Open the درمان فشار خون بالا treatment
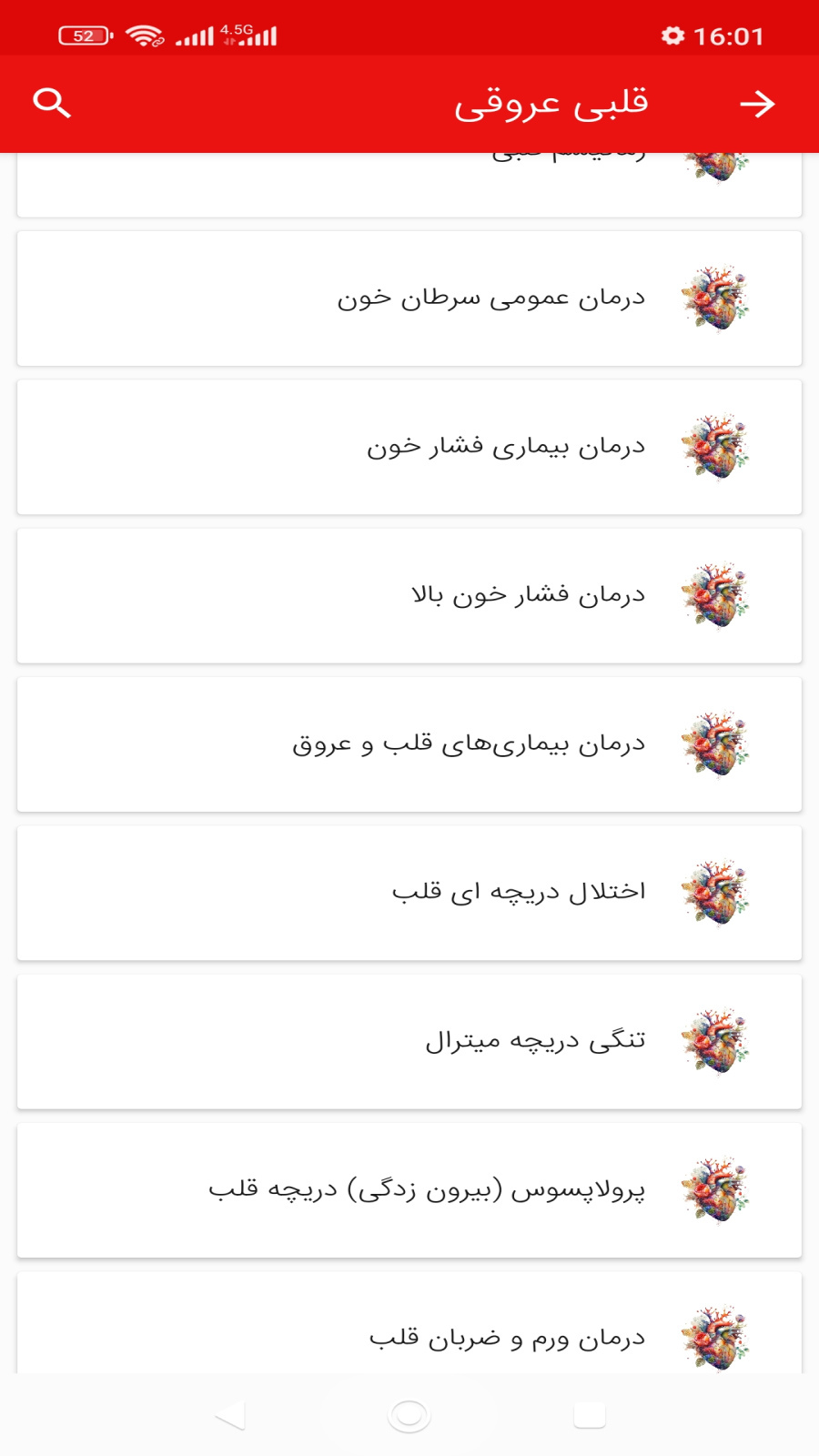The image size is (819, 1456). 409,596
